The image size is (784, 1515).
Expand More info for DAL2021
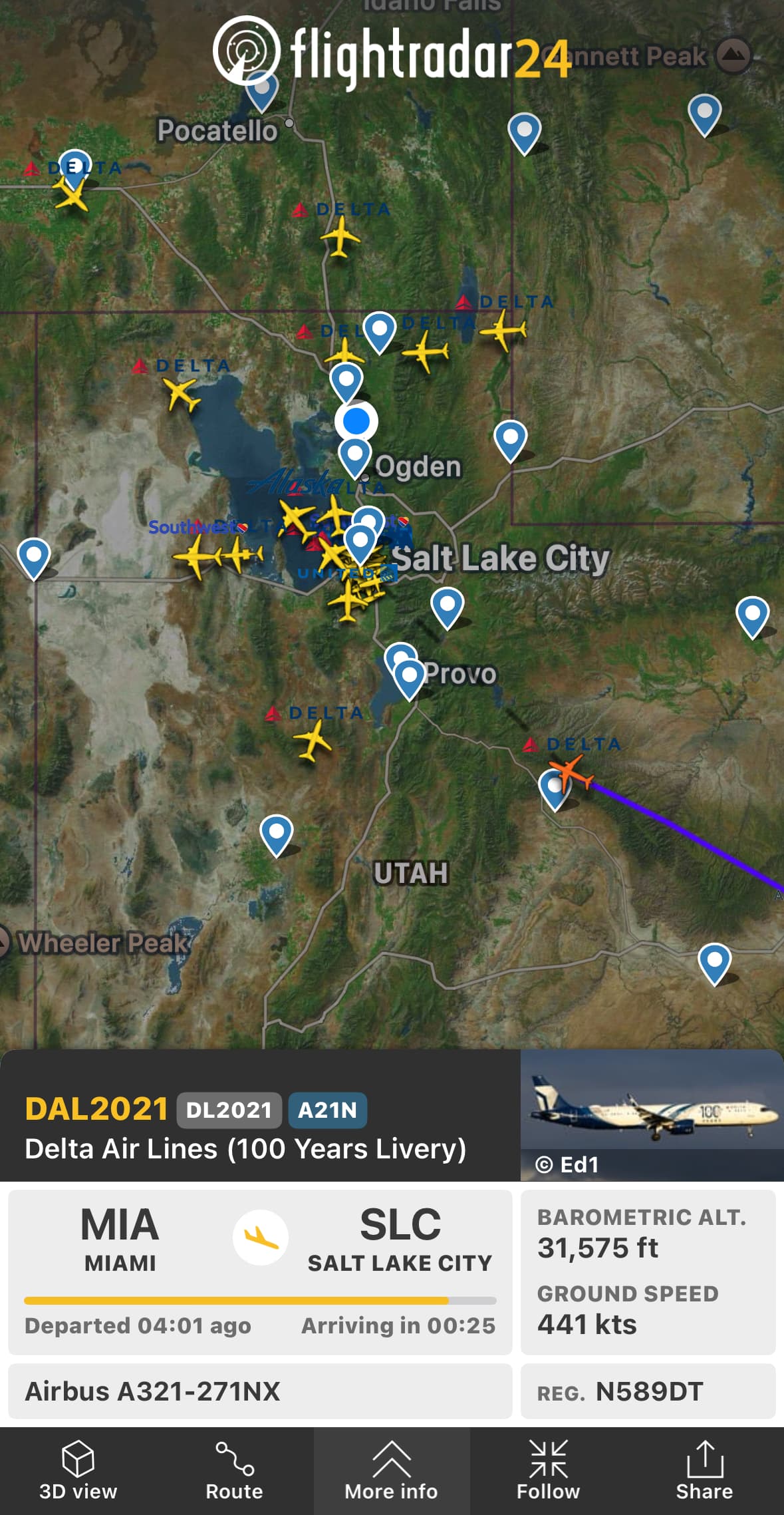click(392, 1470)
